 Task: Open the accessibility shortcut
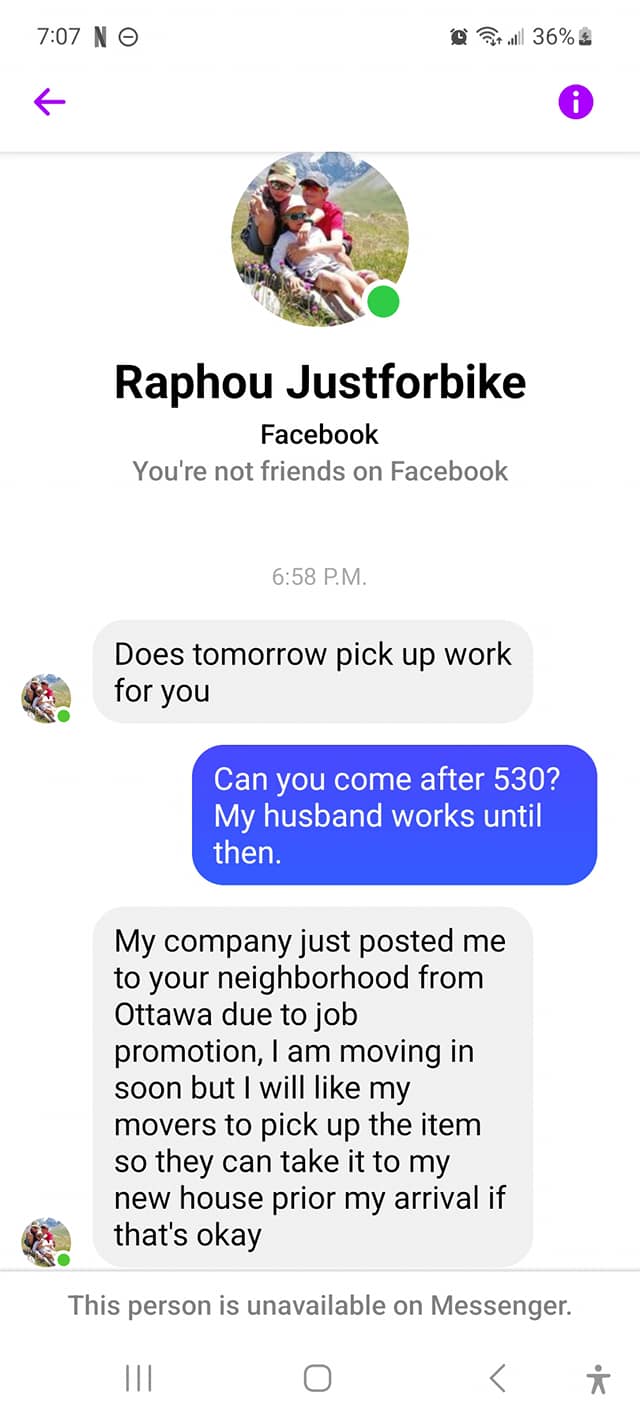point(598,1379)
